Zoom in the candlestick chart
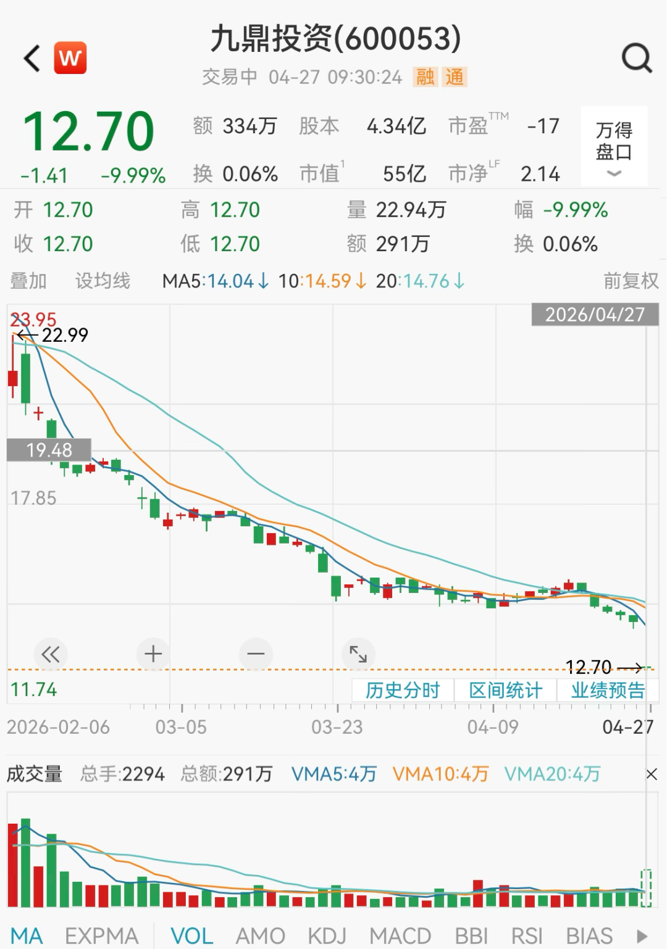This screenshot has height=949, width=667. 153,654
